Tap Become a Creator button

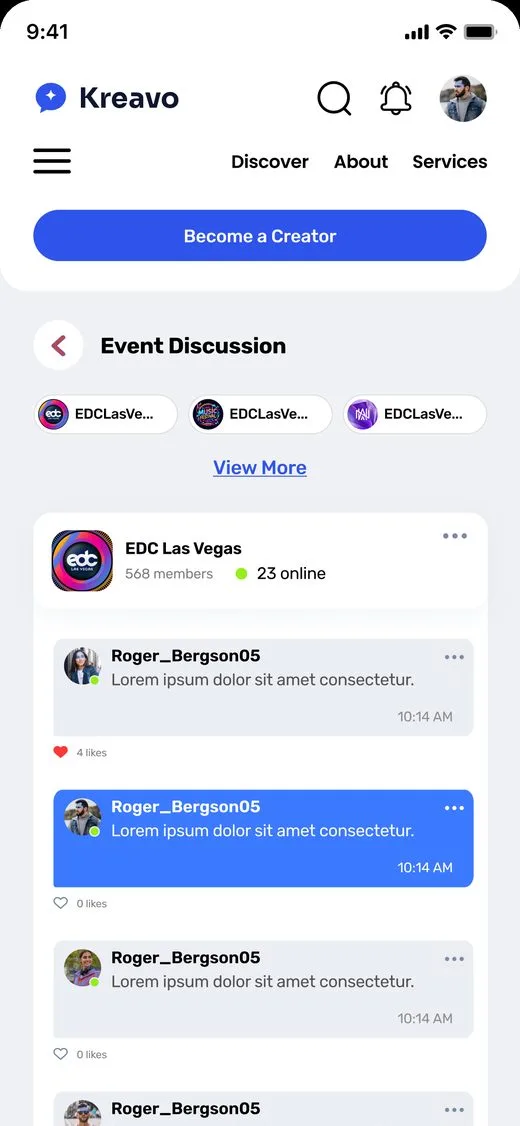point(260,236)
